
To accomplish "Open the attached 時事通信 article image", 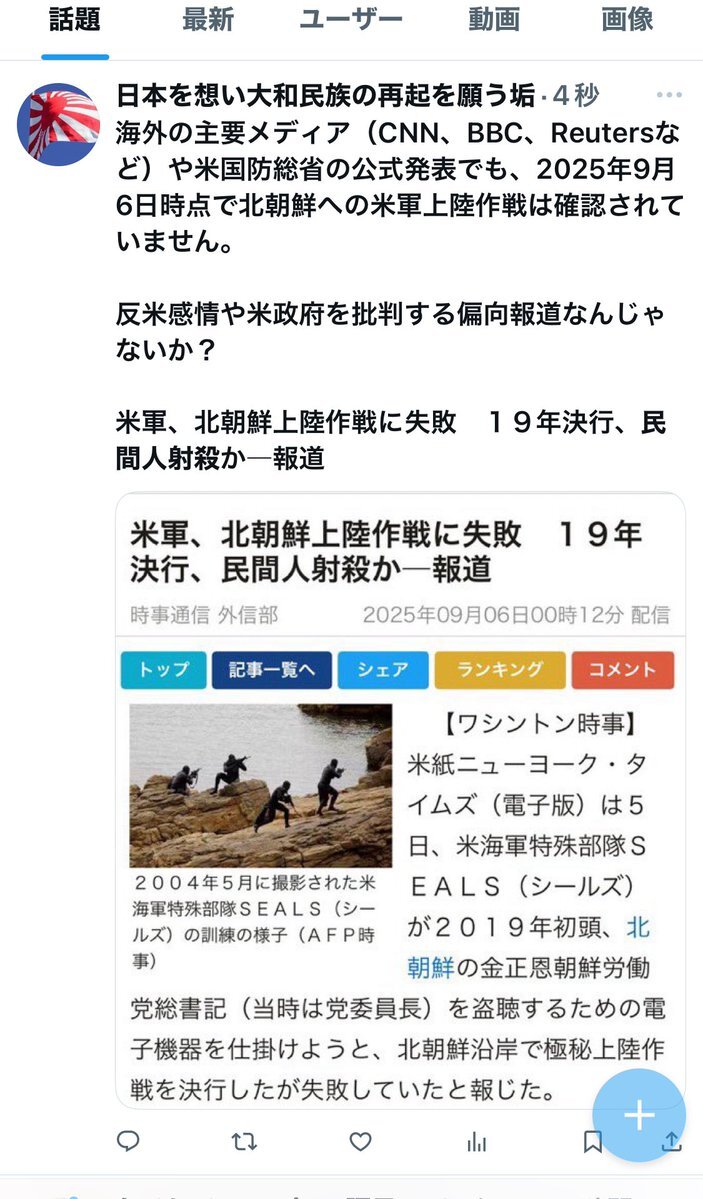I will (x=400, y=800).
